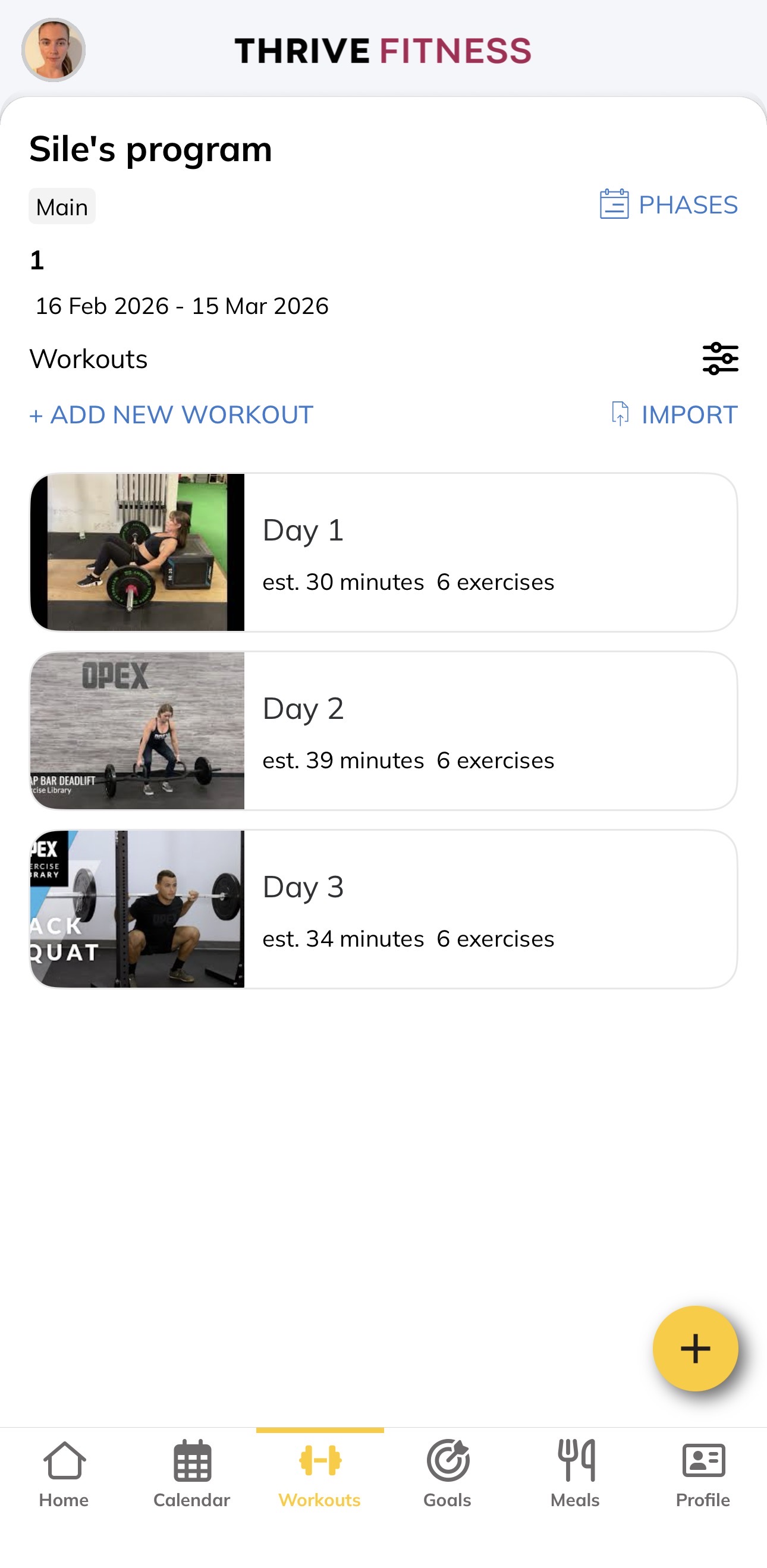Tap the Import document icon
Image resolution: width=767 pixels, height=1568 pixels.
(x=620, y=414)
